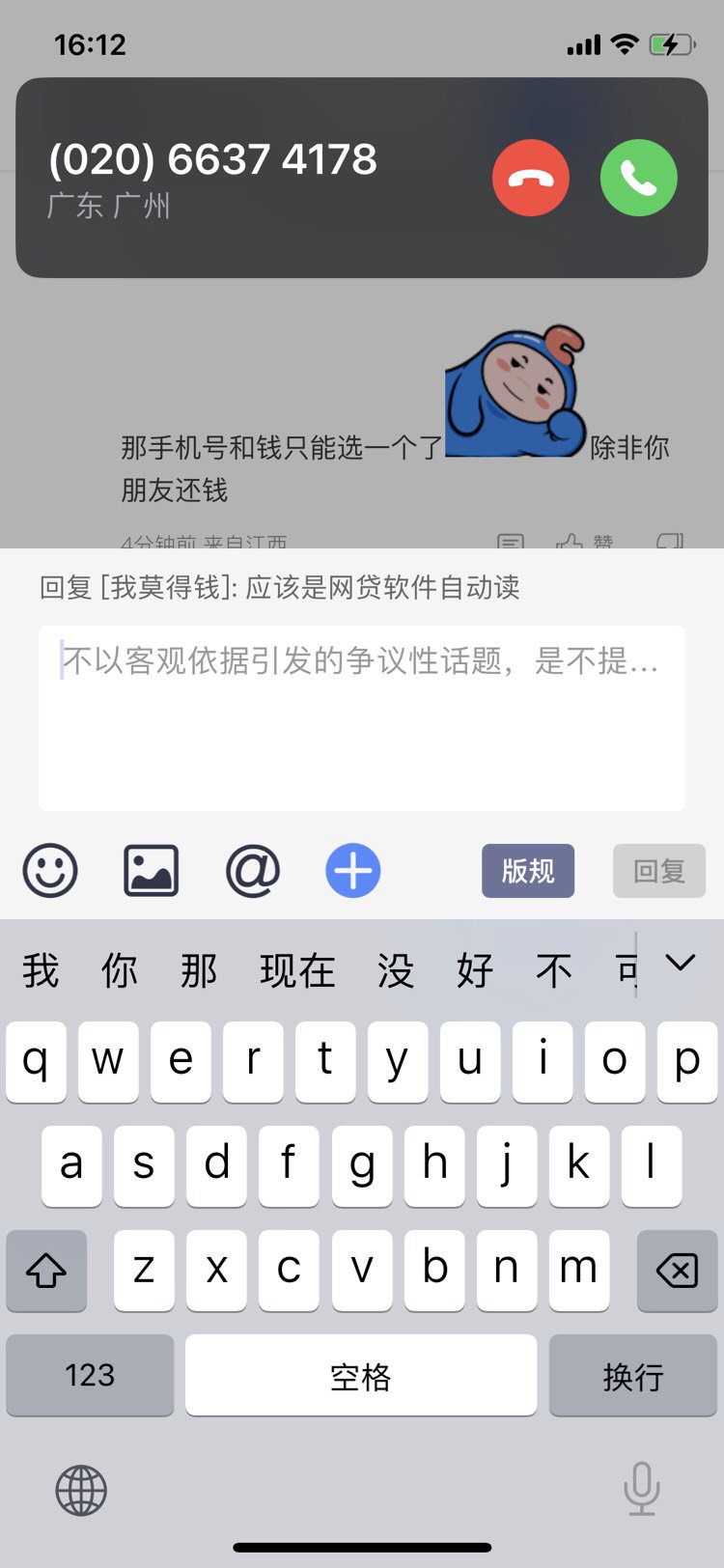
Task: Focus the reply text field
Action: (362, 718)
